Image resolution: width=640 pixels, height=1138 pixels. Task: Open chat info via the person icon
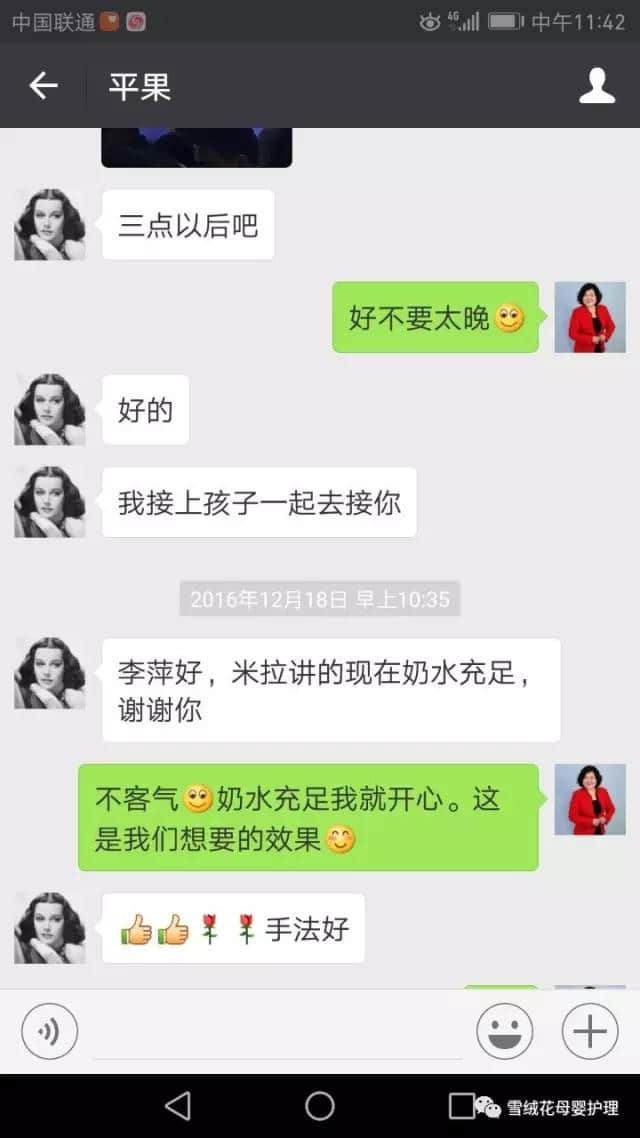tap(597, 86)
